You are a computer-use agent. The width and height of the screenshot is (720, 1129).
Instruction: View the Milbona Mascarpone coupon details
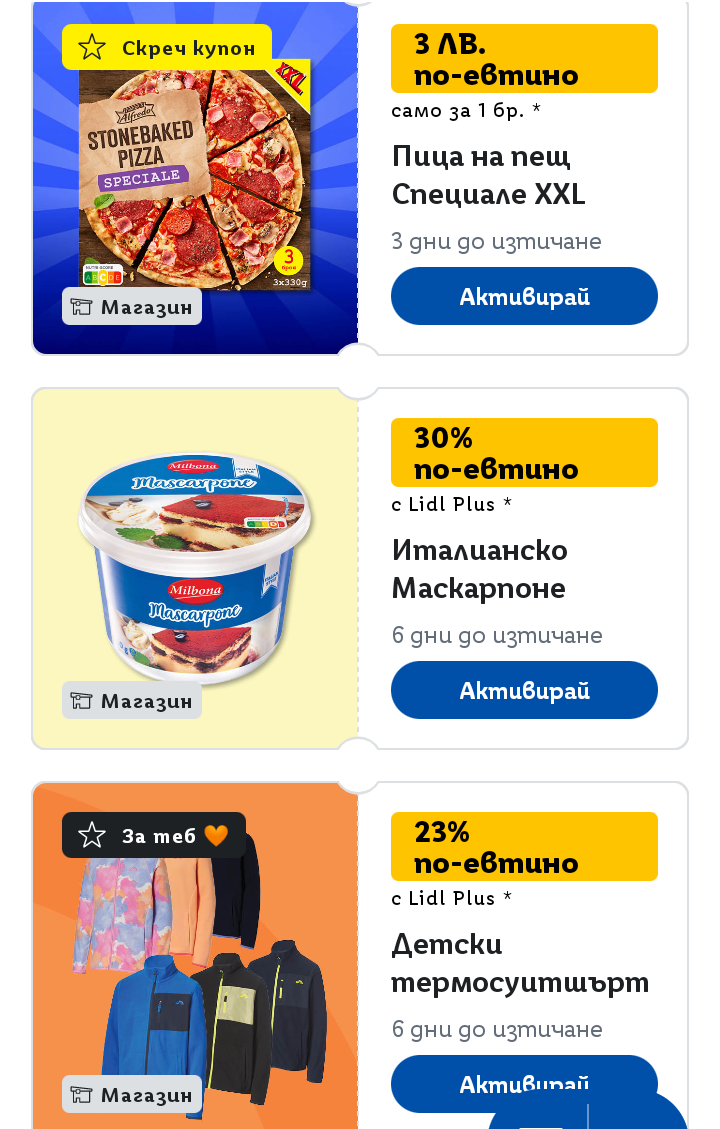(195, 568)
